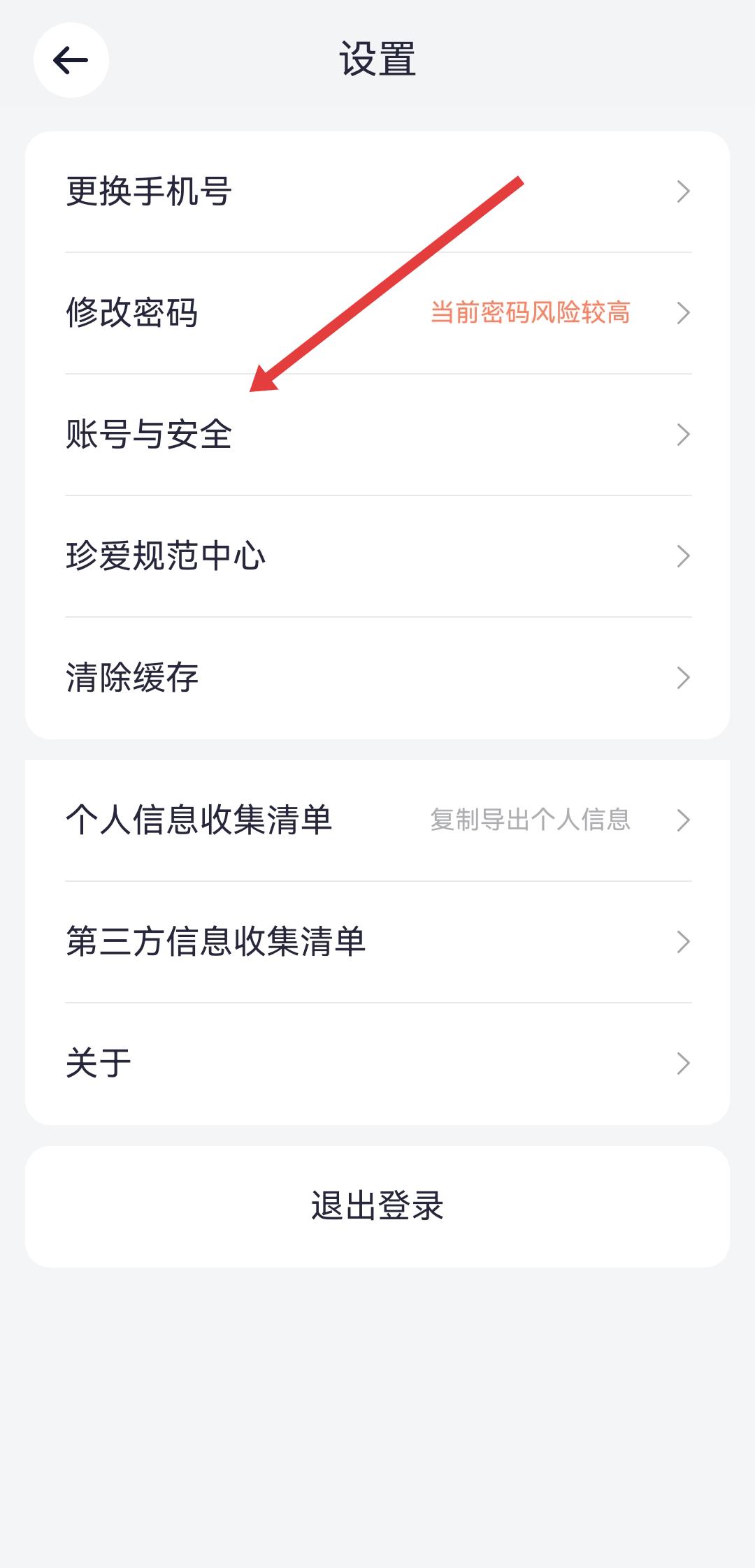The height and width of the screenshot is (1568, 755).
Task: Tap 清除缓存 to clear cache
Action: 377,678
